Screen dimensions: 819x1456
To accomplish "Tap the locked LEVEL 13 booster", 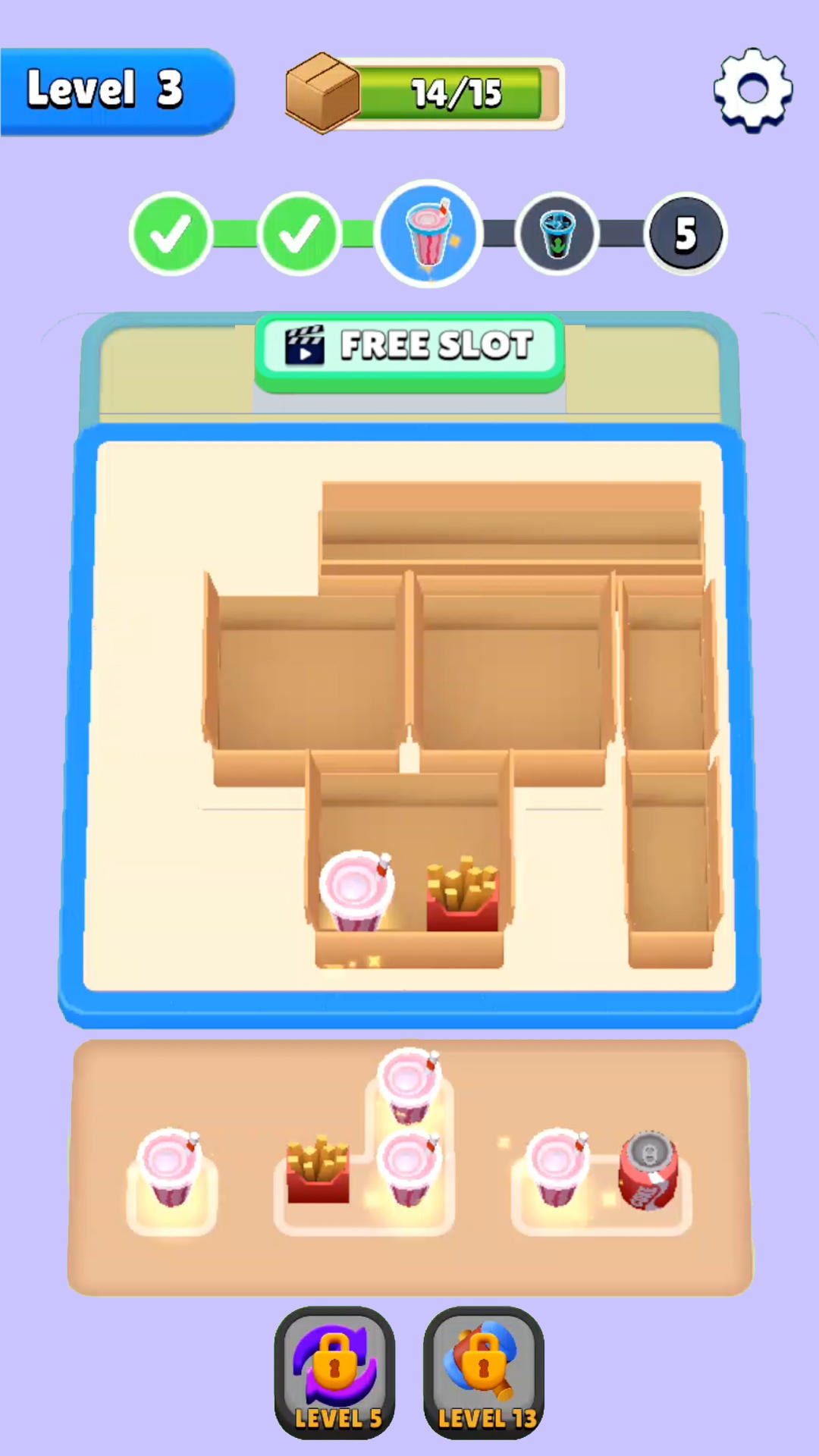I will 484,1373.
